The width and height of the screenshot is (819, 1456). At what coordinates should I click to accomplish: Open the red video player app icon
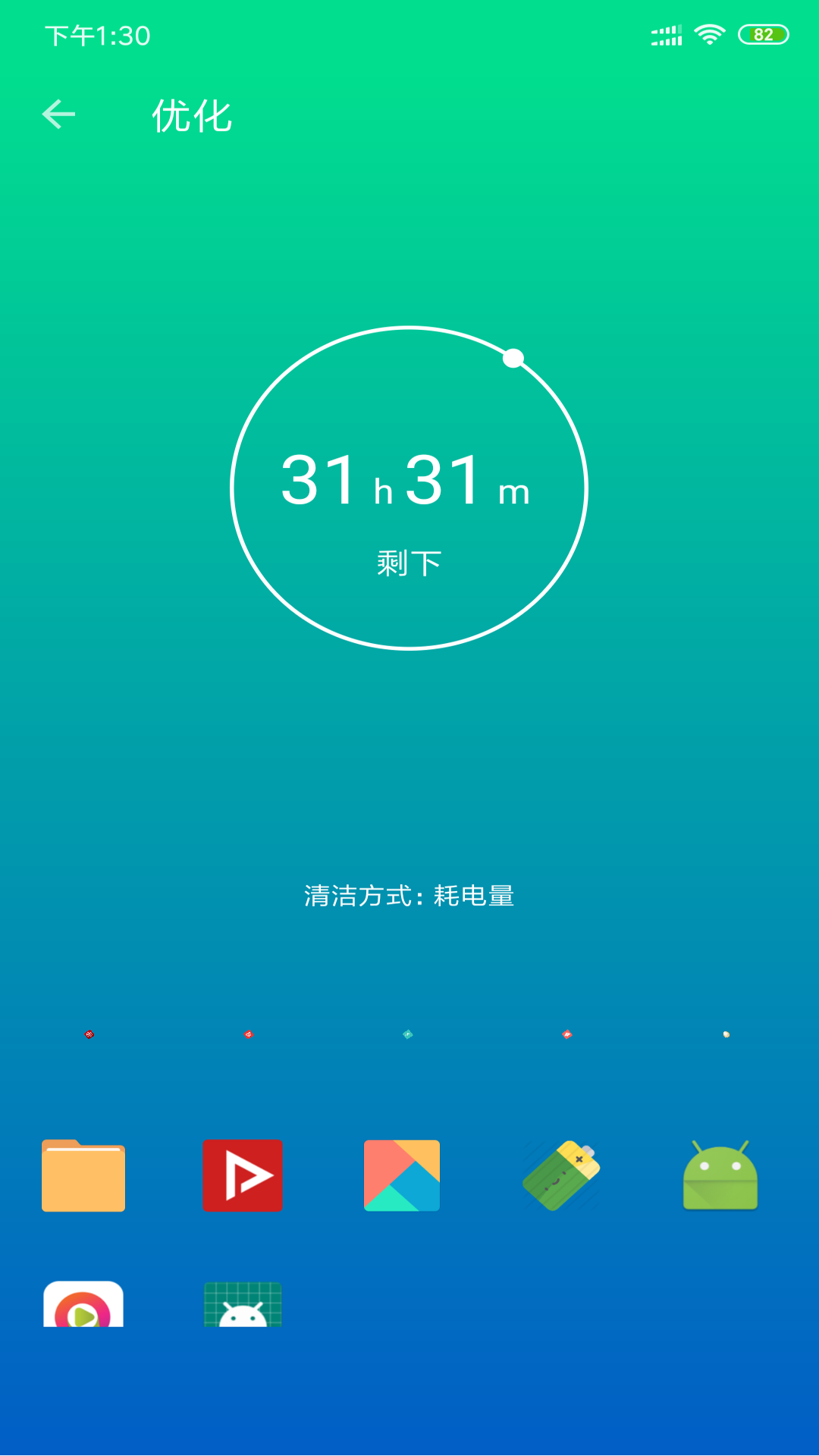243,1175
